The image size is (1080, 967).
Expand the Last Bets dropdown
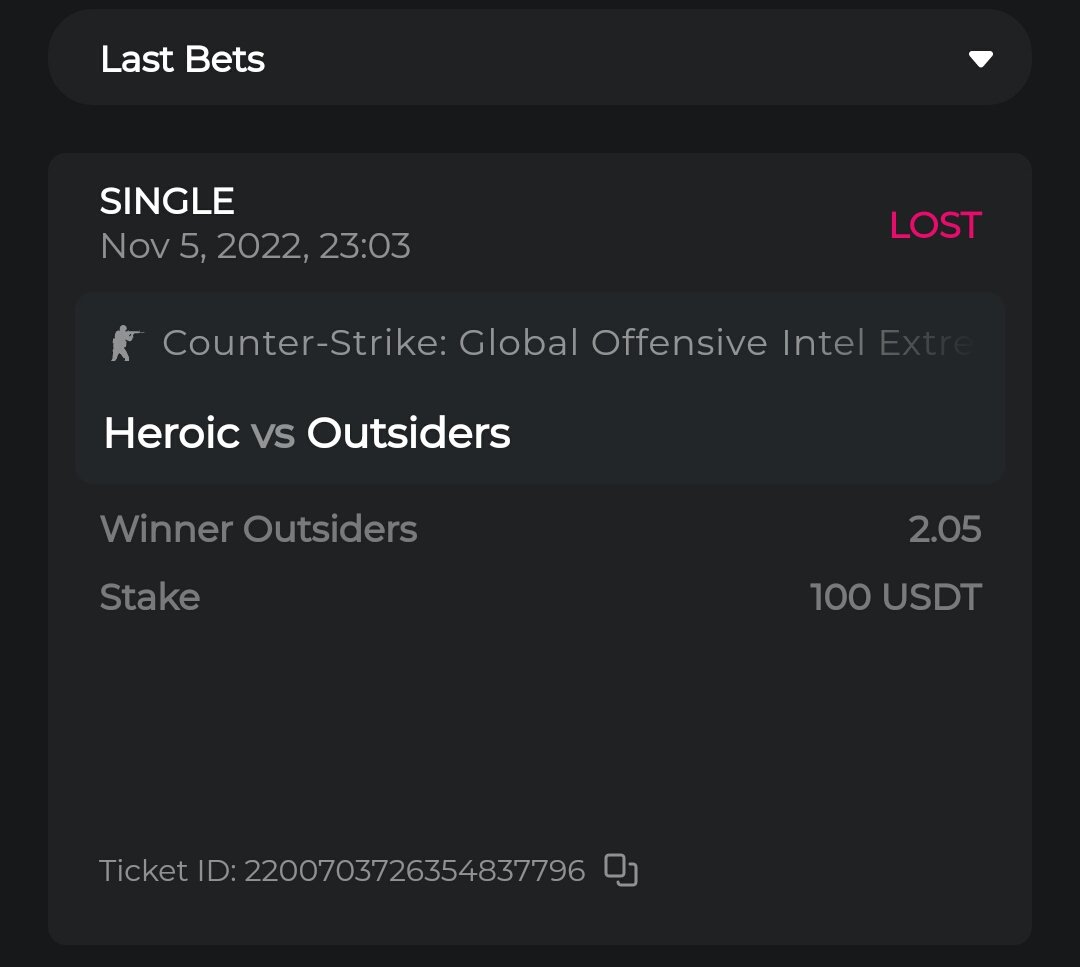click(x=980, y=59)
